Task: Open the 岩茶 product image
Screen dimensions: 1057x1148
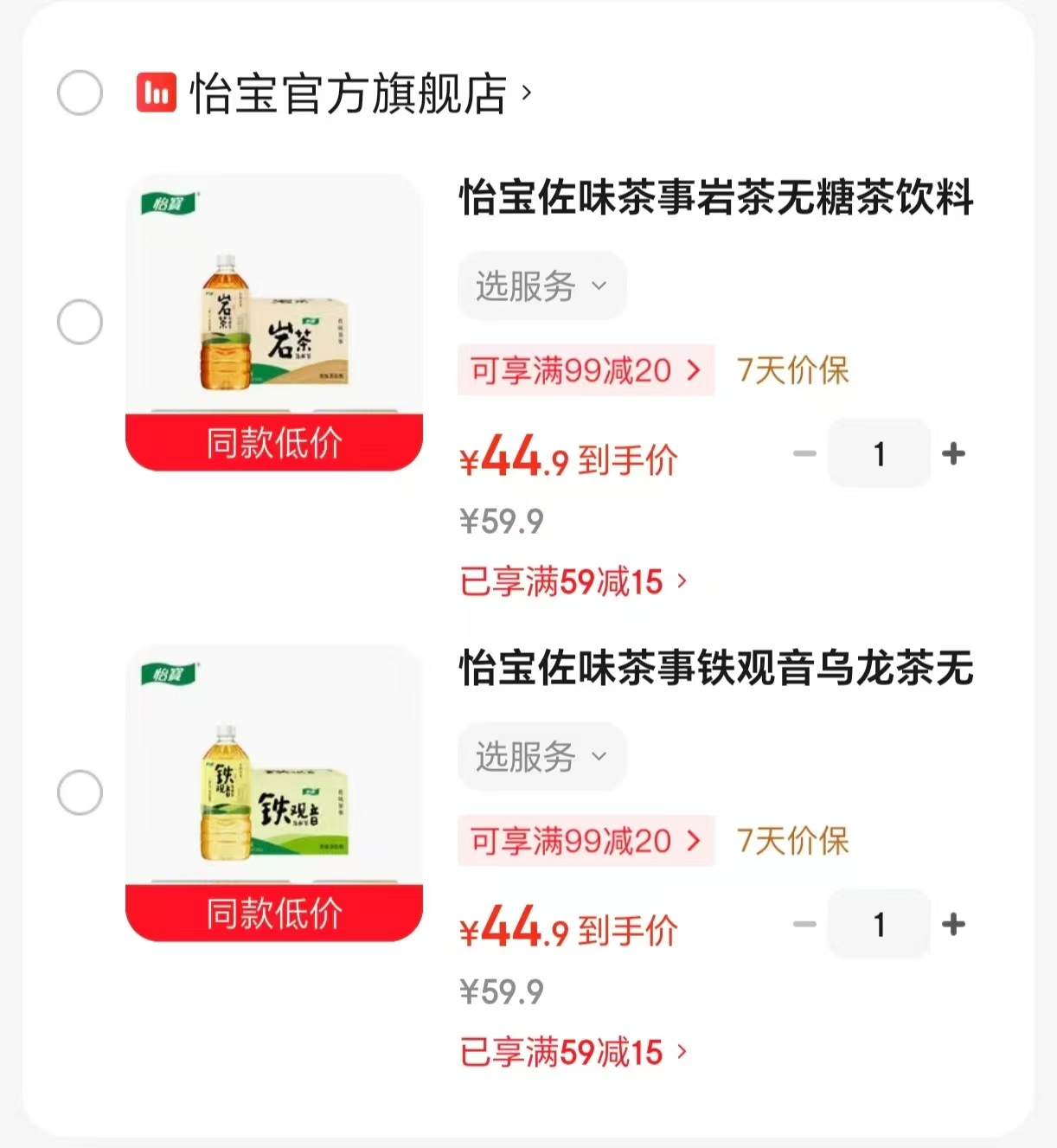Action: click(274, 322)
